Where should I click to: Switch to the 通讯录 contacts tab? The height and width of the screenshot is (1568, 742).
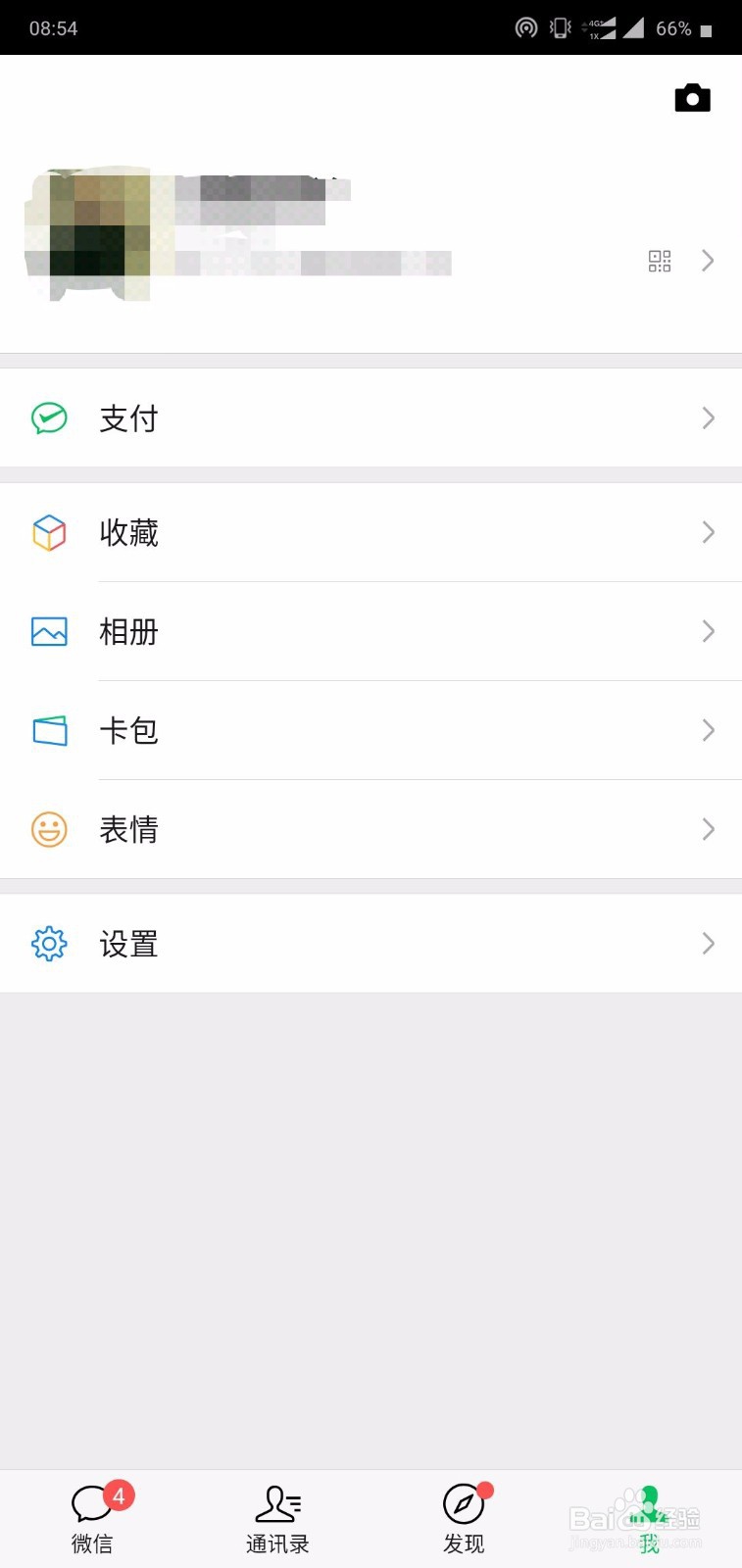click(278, 1518)
